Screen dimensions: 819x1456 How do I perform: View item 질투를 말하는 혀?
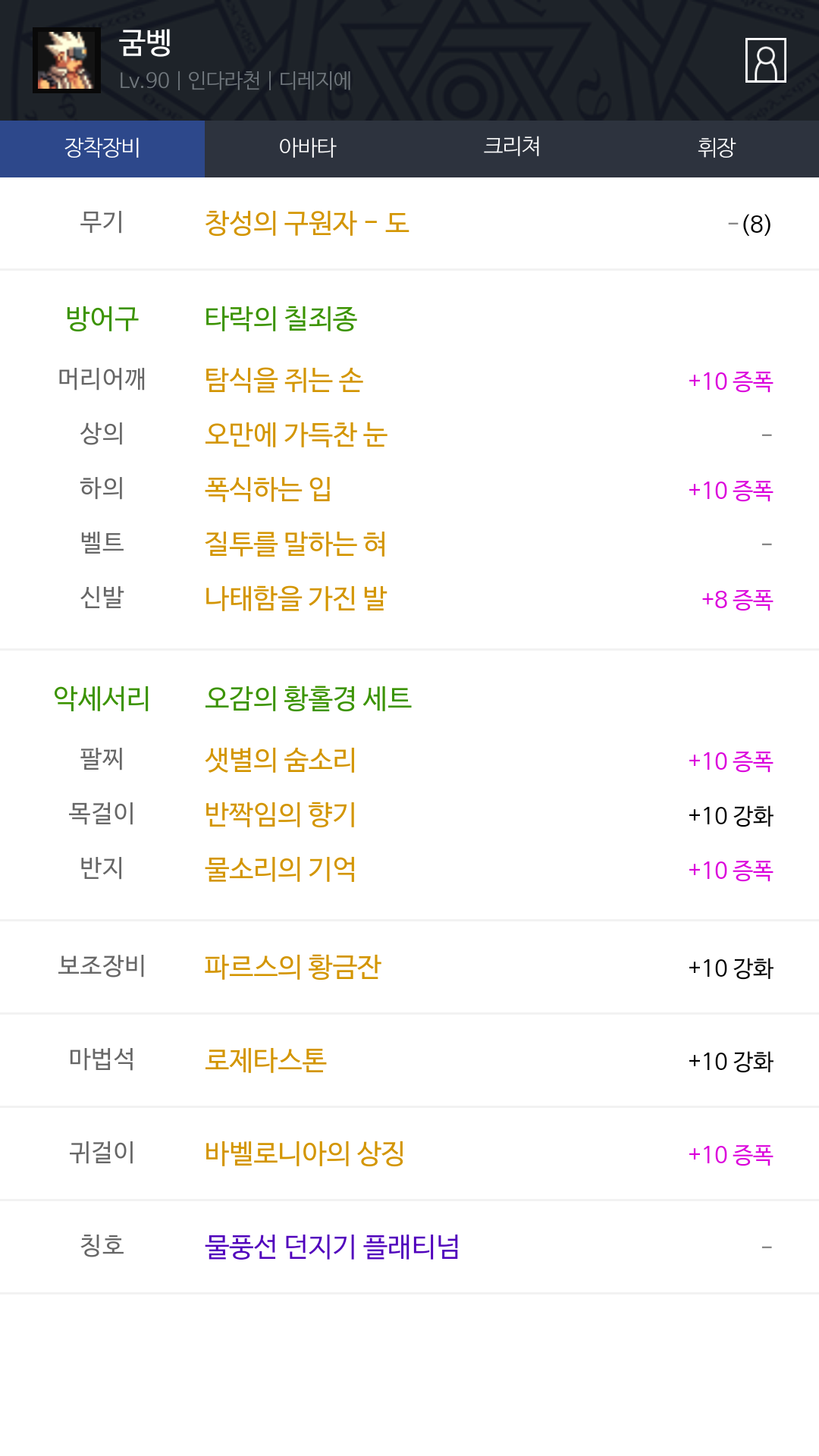coord(296,544)
